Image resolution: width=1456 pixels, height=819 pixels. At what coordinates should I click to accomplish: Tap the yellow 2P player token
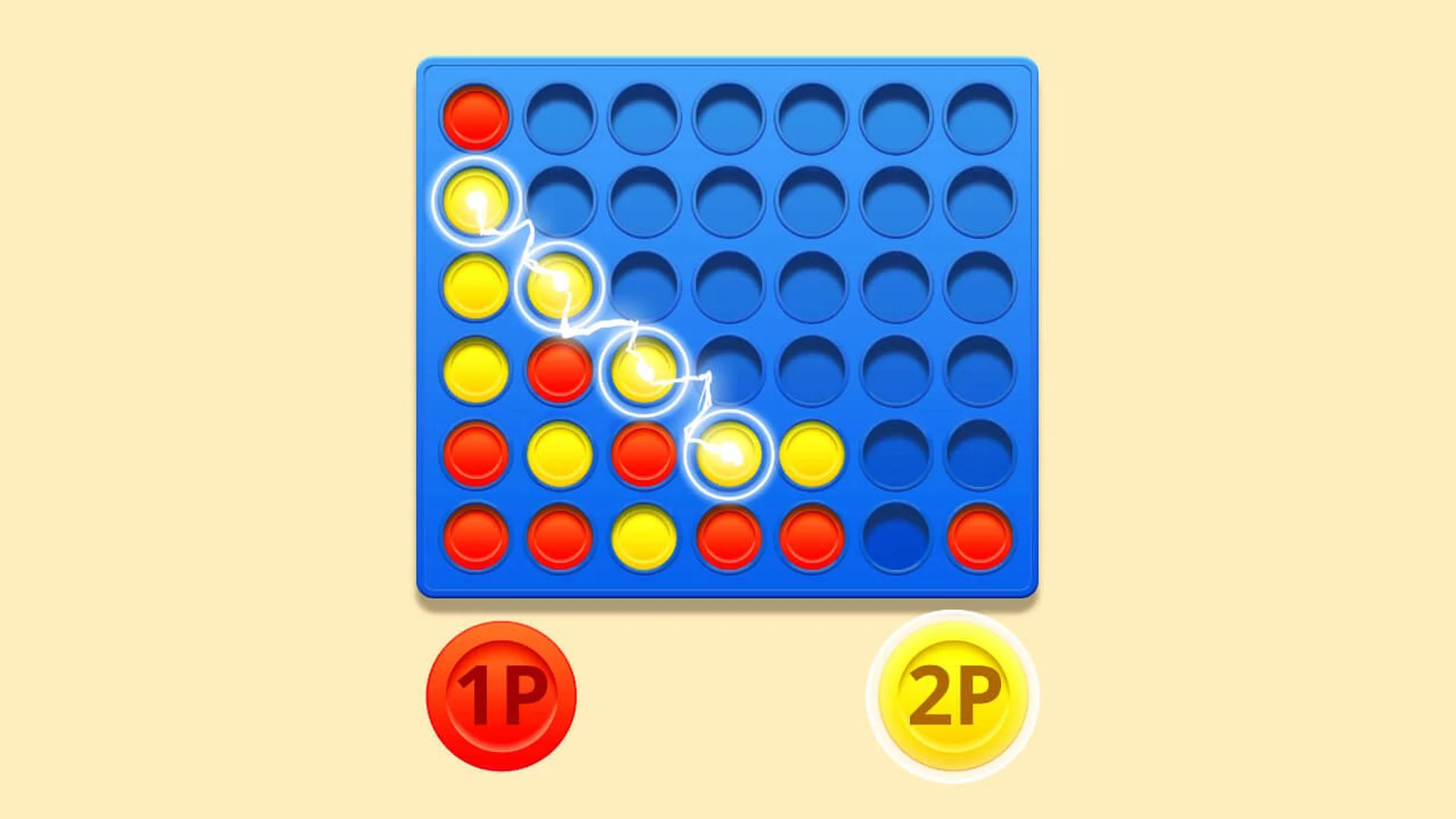952,696
